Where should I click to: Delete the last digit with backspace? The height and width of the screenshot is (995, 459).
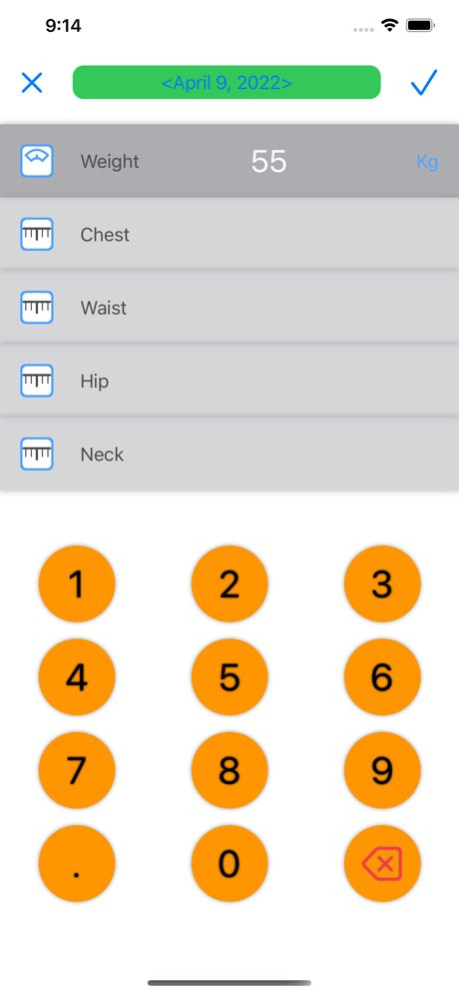point(382,864)
